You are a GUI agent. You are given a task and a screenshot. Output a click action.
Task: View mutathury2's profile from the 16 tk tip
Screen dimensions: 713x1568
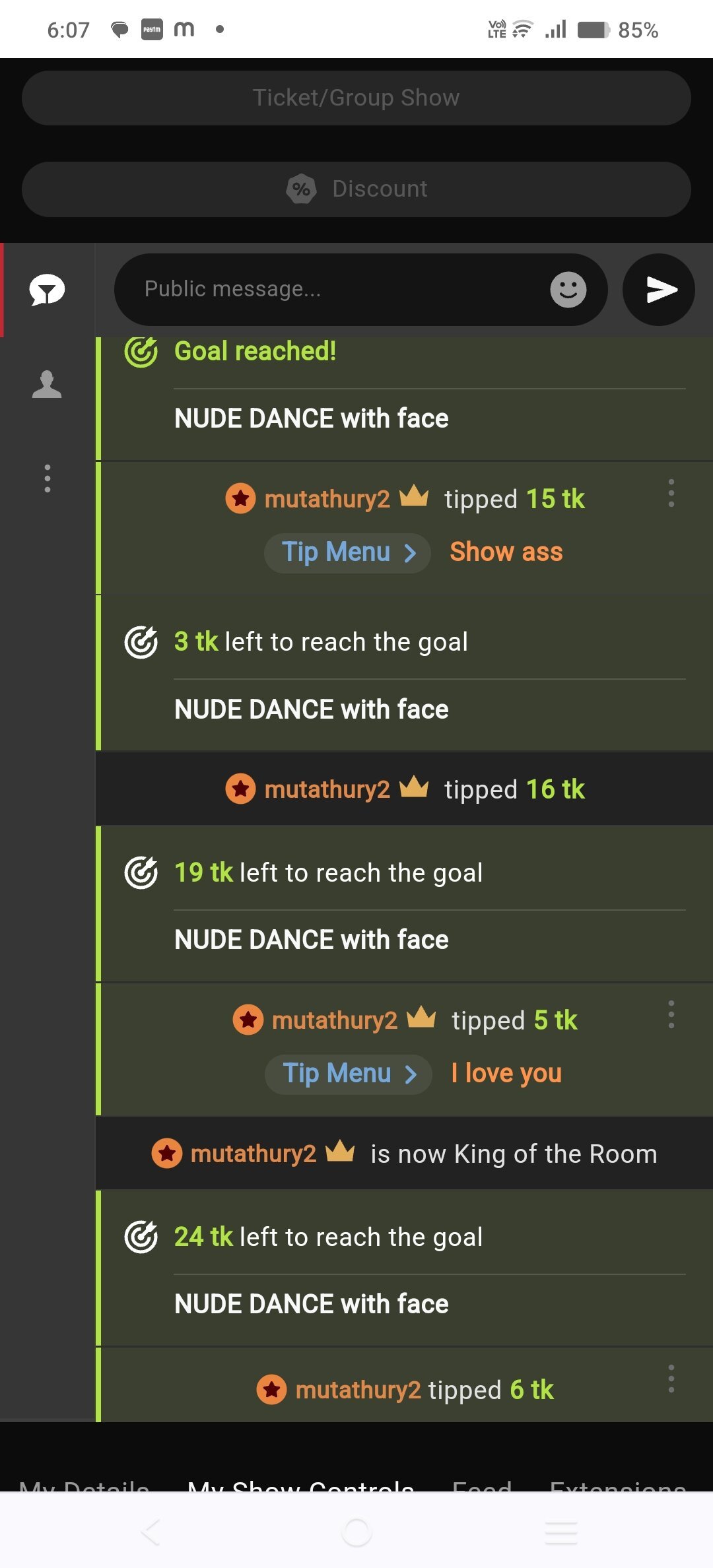327,789
